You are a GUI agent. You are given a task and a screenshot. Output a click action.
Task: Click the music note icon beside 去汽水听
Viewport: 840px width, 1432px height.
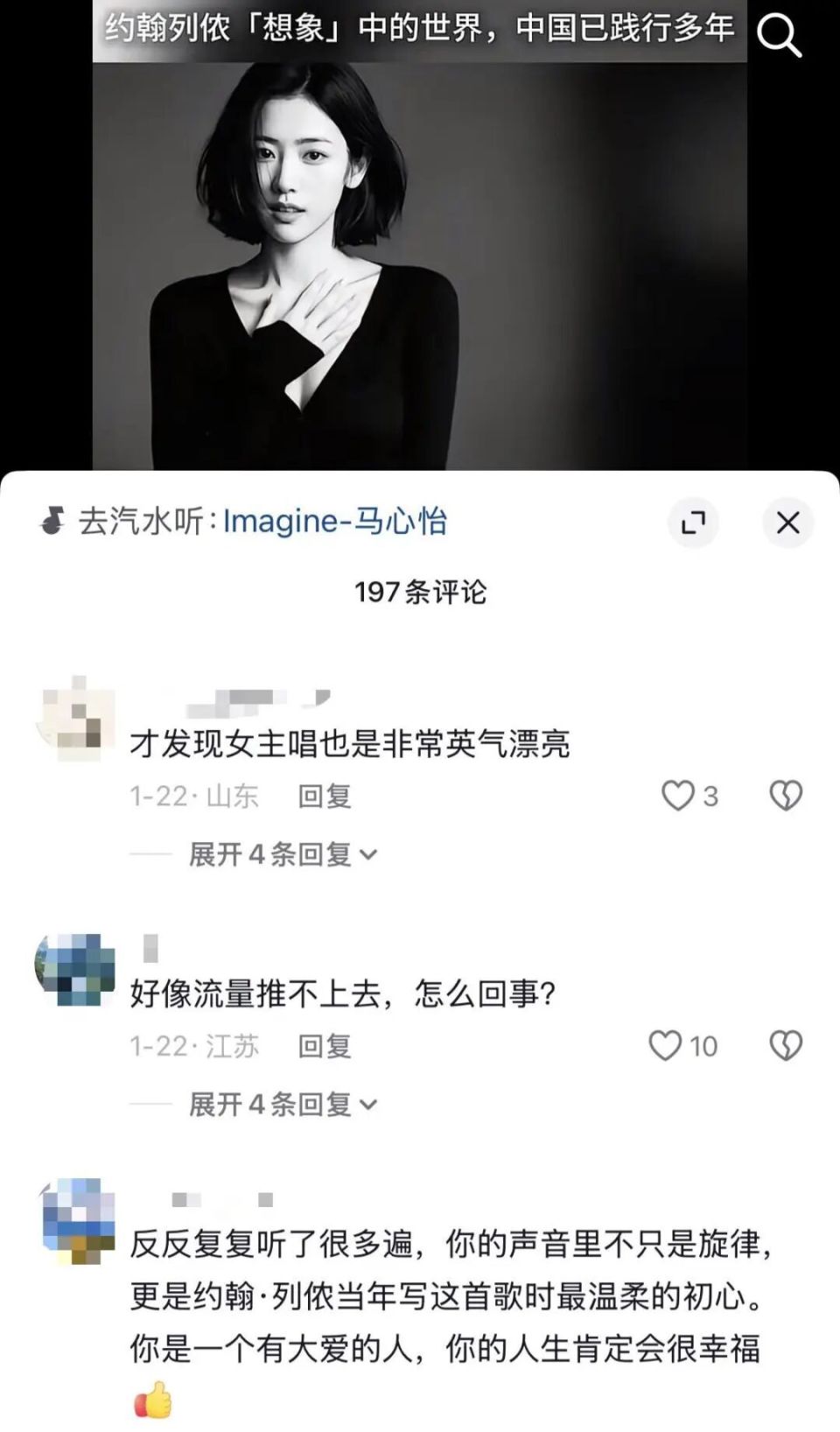click(x=55, y=521)
